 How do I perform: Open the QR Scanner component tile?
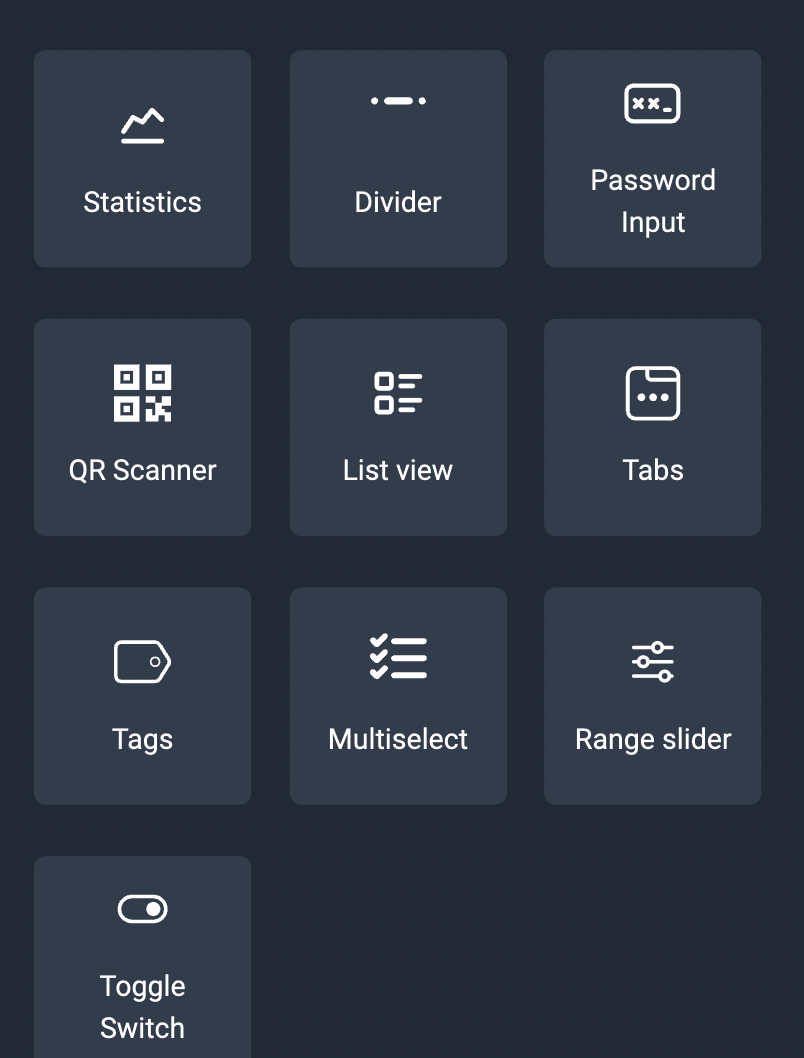click(x=142, y=427)
